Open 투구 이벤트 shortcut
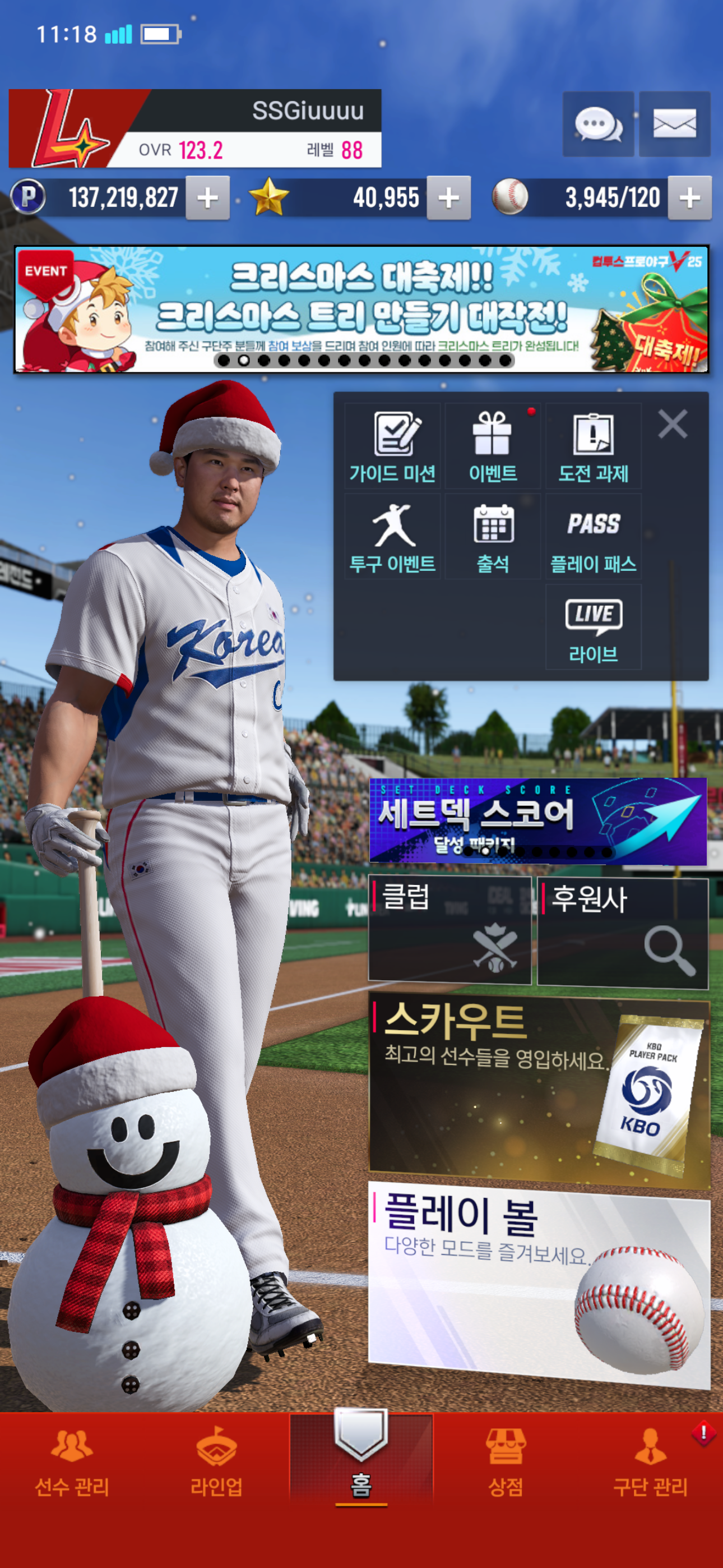This screenshot has width=723, height=1568. [x=392, y=537]
